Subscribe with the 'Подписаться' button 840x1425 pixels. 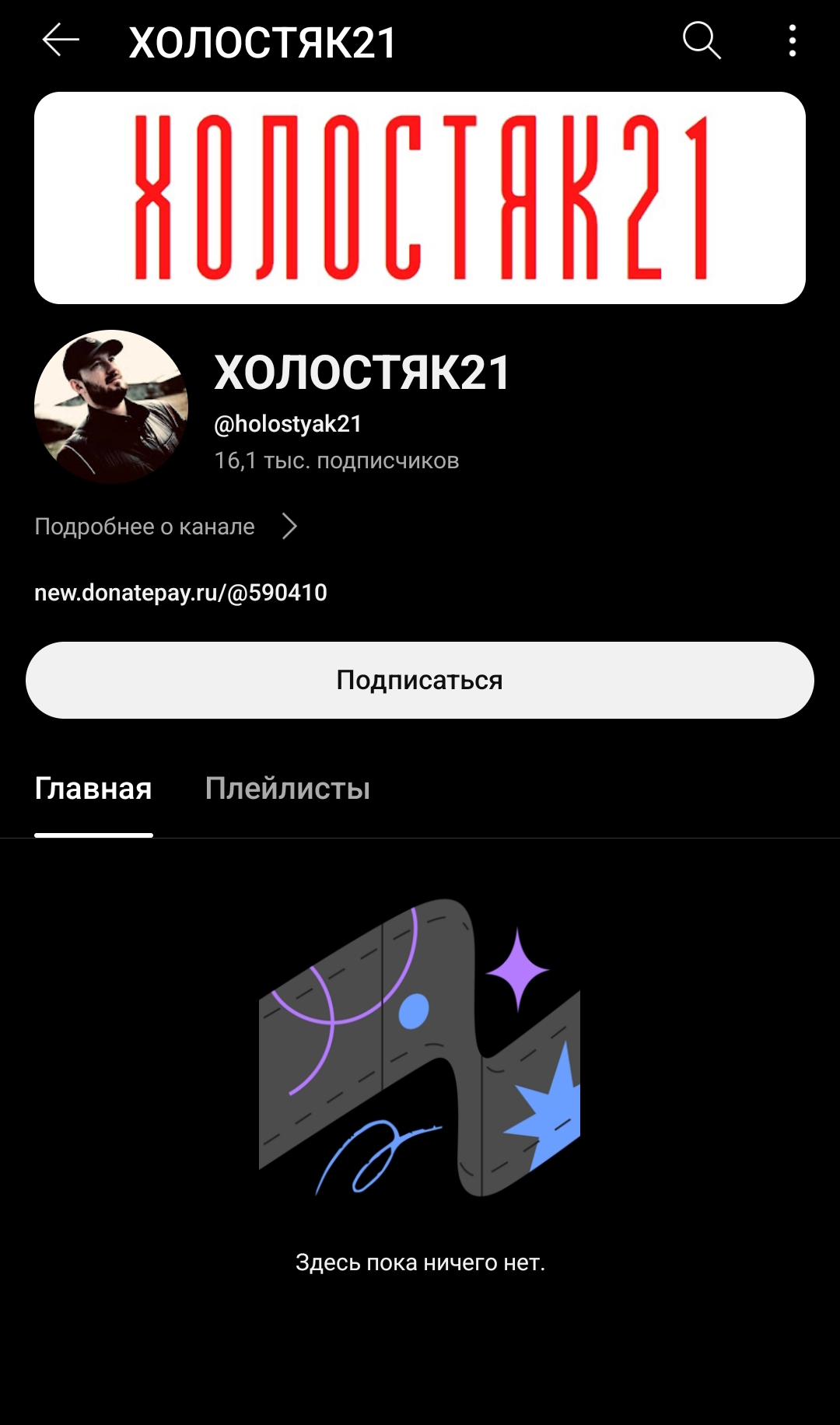coord(420,680)
